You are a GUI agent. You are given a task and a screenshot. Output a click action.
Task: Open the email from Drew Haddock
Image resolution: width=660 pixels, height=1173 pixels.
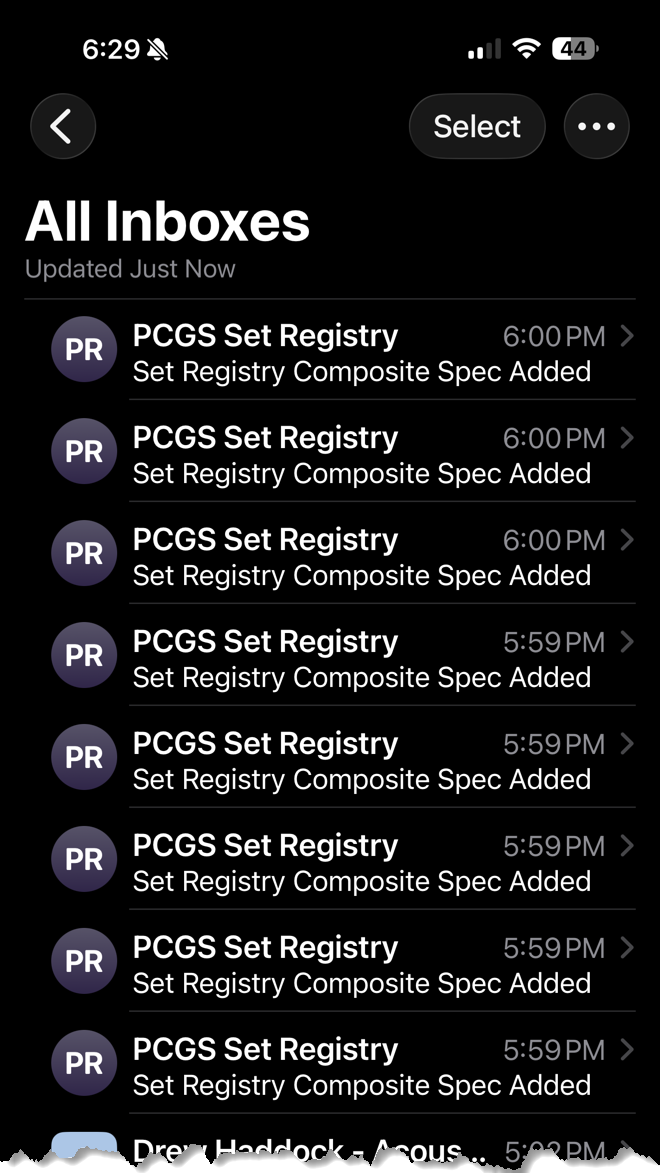tap(300, 1148)
